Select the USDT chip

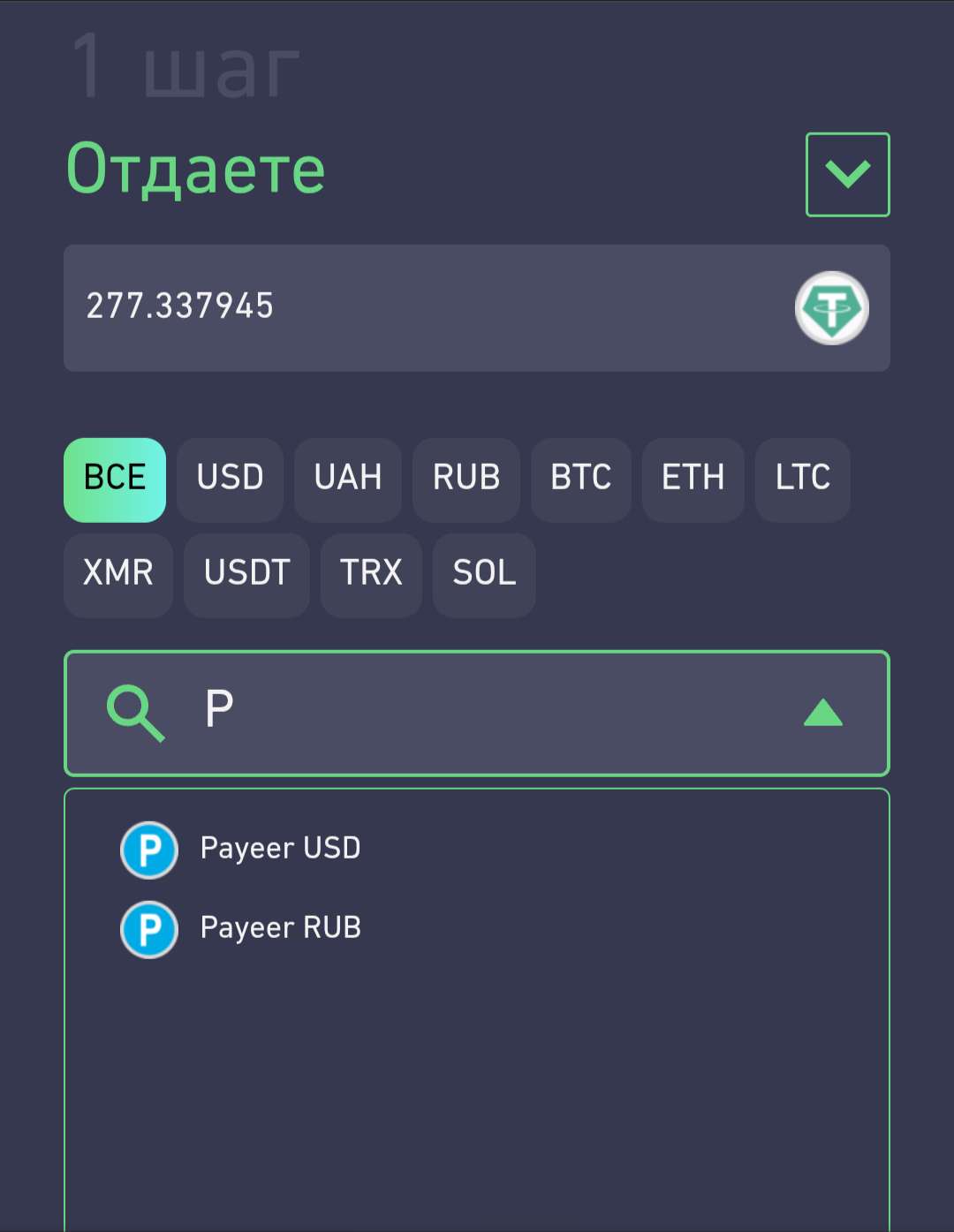[246, 574]
